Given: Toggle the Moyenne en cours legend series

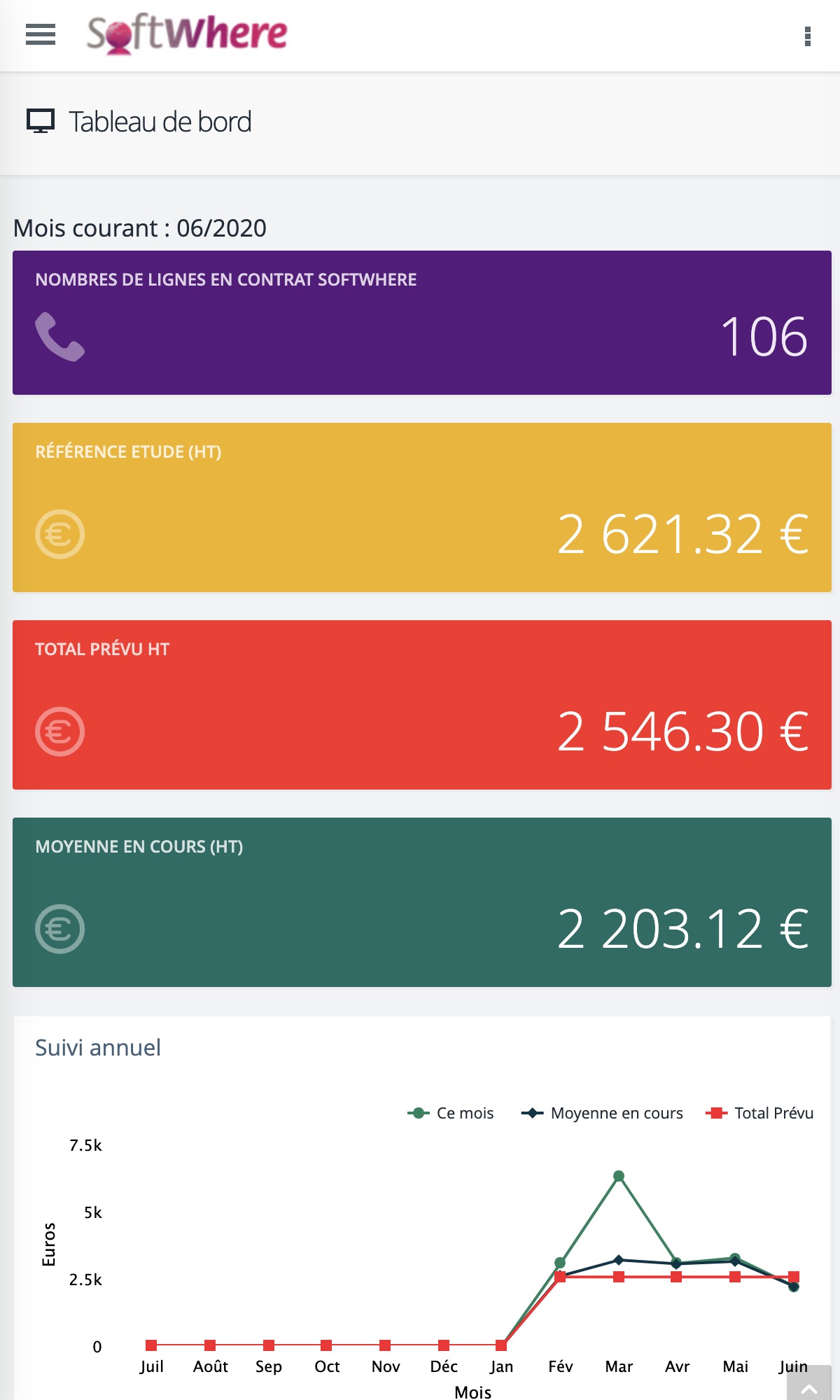Looking at the screenshot, I should pyautogui.click(x=602, y=1113).
